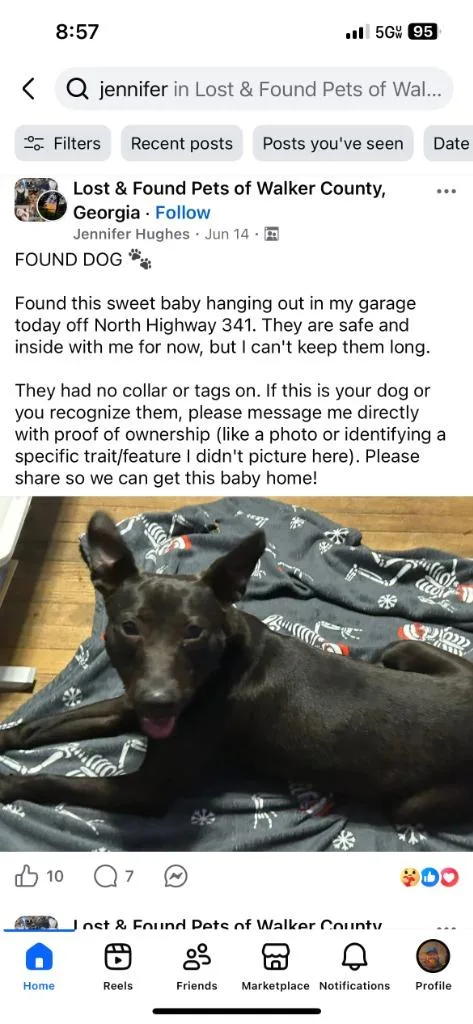The width and height of the screenshot is (473, 1024).
Task: Select the Posts you've seen chip
Action: [x=333, y=144]
